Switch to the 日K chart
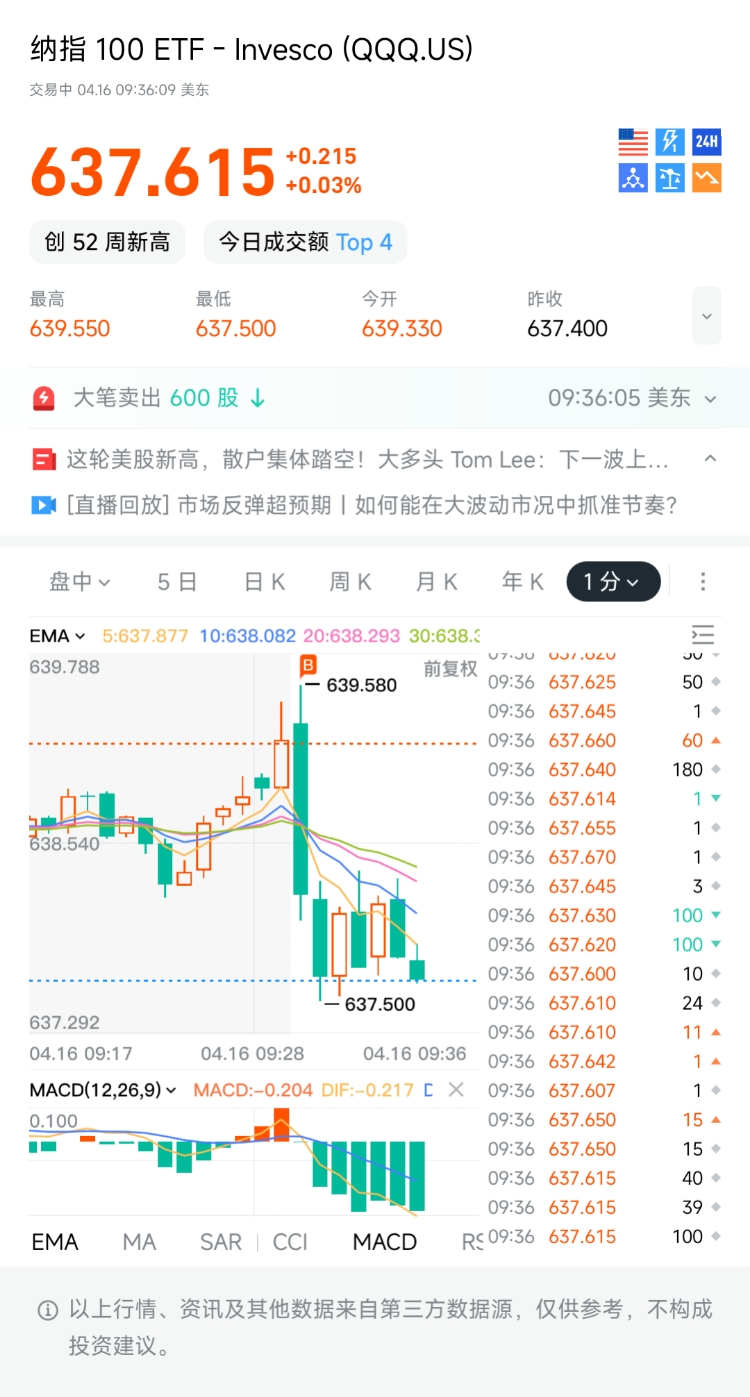The width and height of the screenshot is (750, 1397). click(x=265, y=582)
